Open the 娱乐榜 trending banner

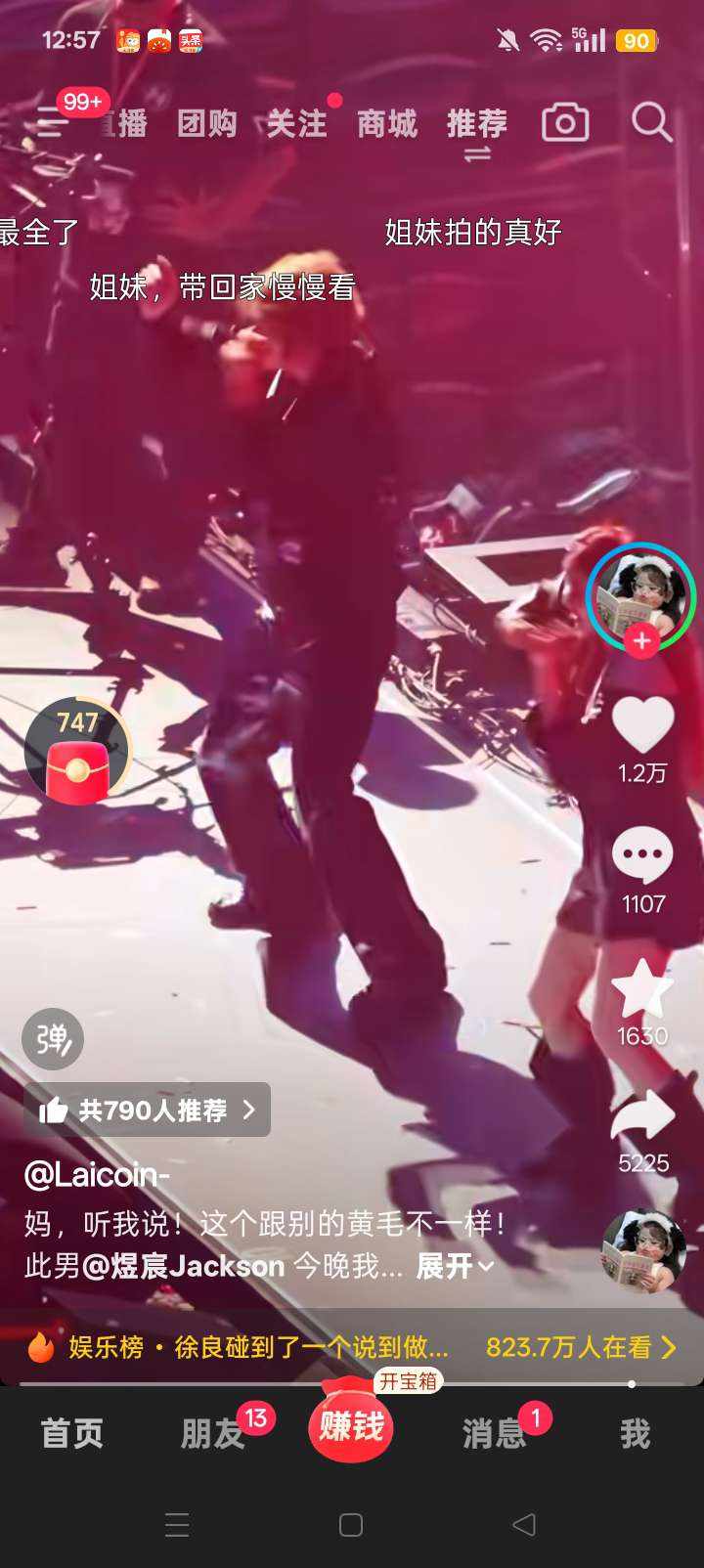(x=352, y=1347)
